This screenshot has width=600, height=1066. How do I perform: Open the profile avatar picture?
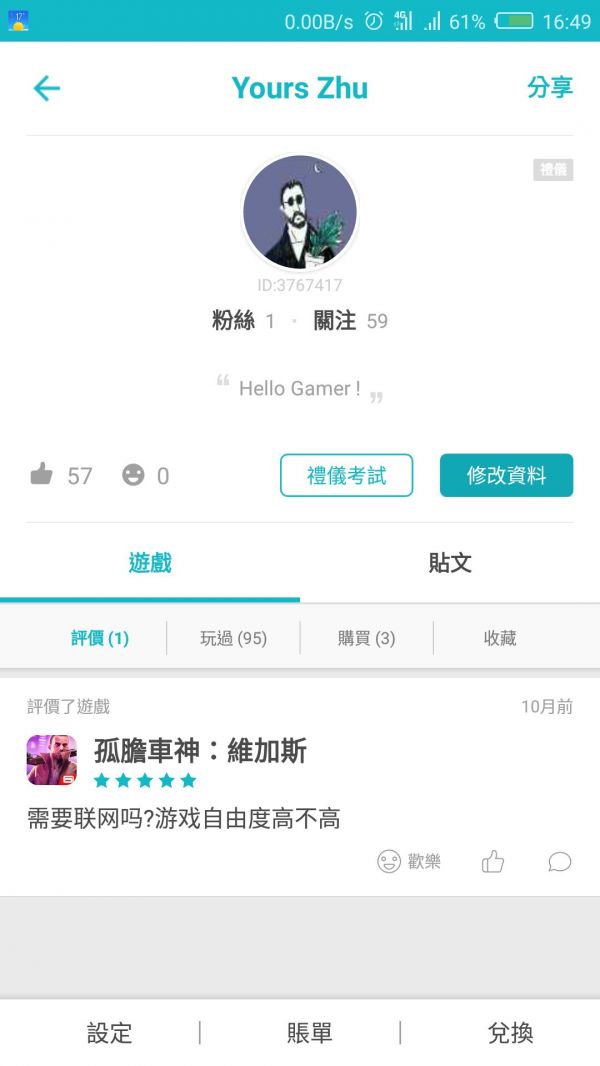point(300,212)
